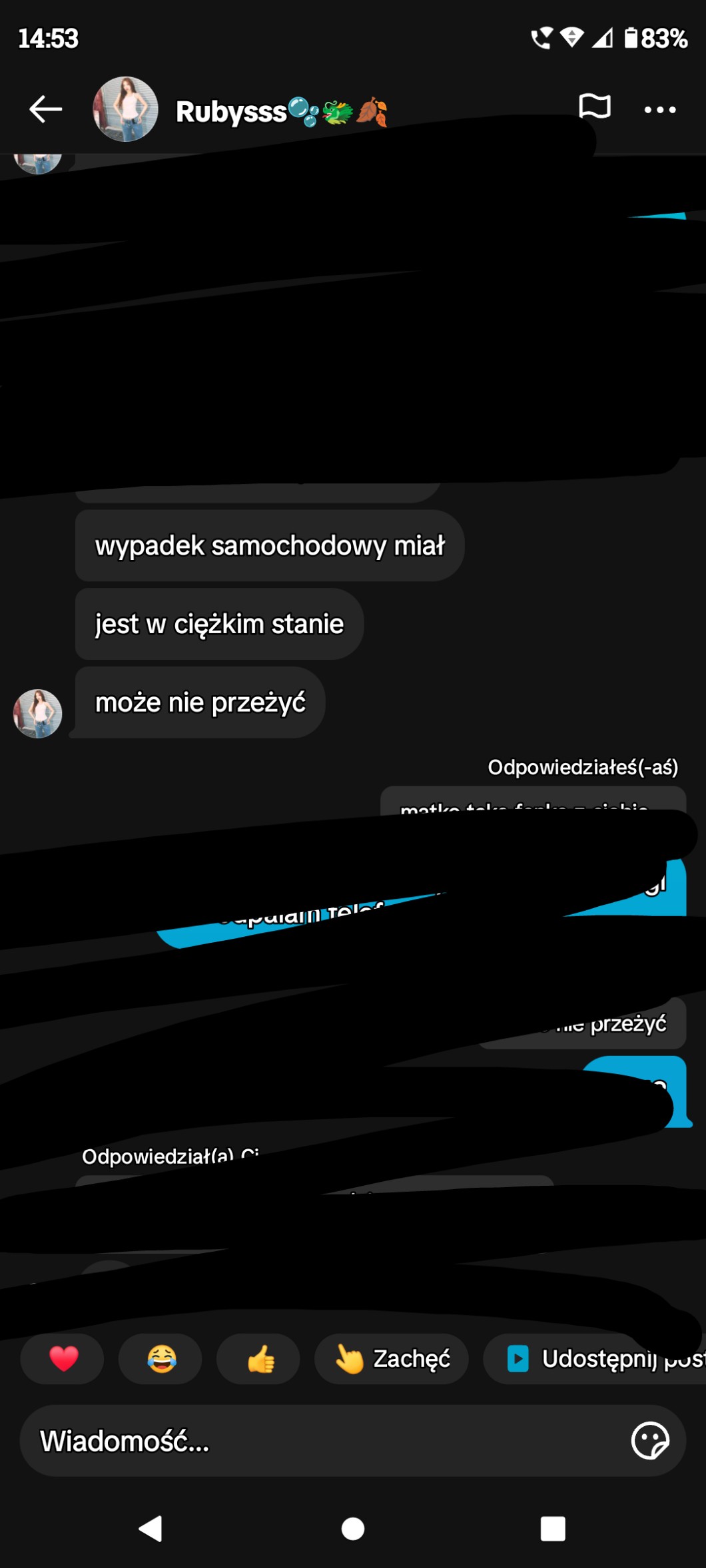Send the thumbs up quick reaction

click(258, 1358)
